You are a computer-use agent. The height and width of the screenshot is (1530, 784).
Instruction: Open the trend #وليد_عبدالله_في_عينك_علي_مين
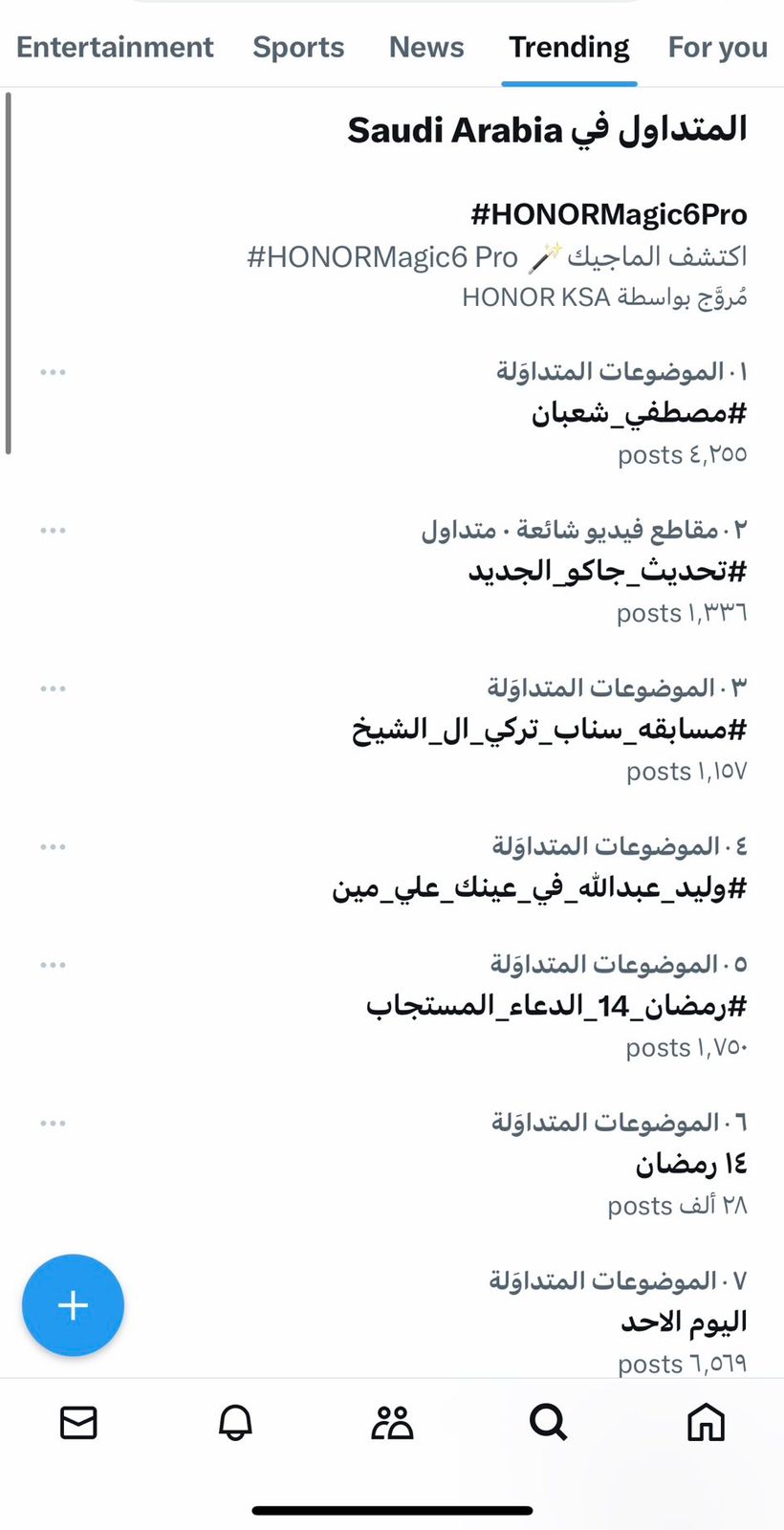[539, 888]
